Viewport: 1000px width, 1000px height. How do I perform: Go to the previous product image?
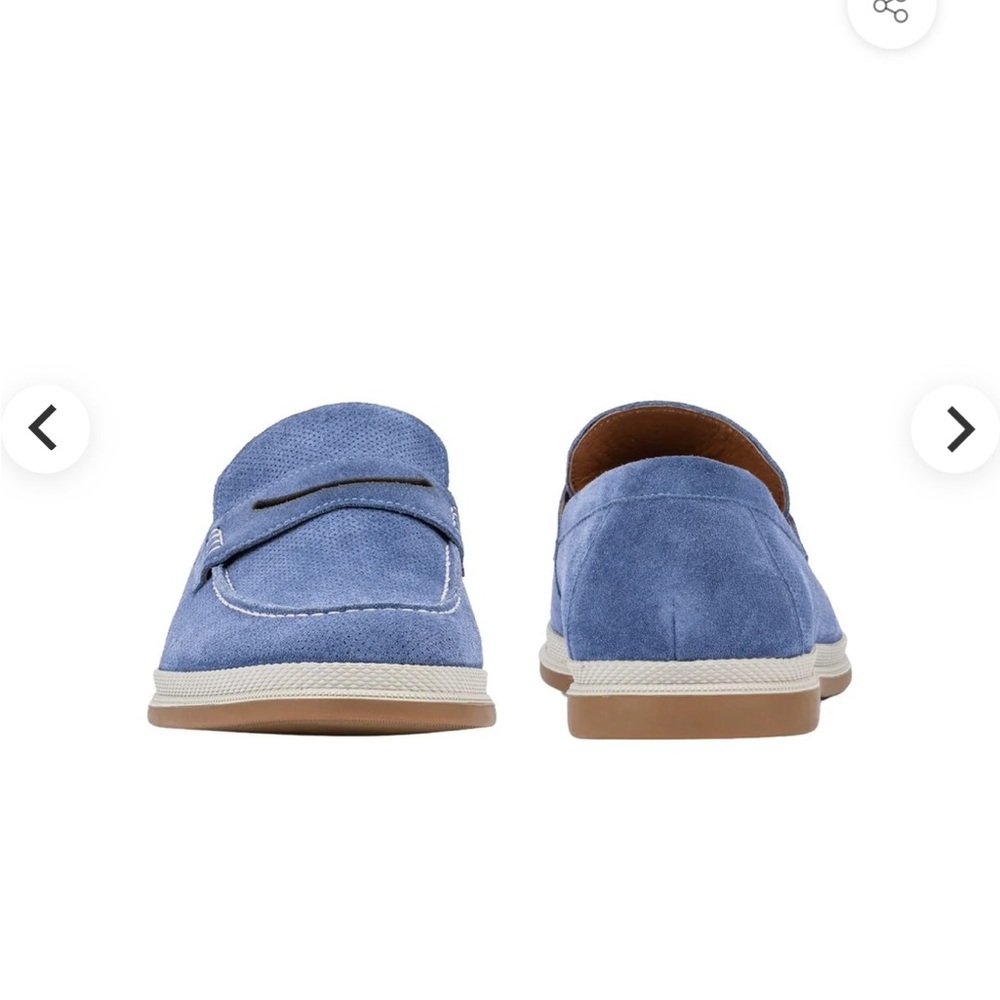point(45,429)
